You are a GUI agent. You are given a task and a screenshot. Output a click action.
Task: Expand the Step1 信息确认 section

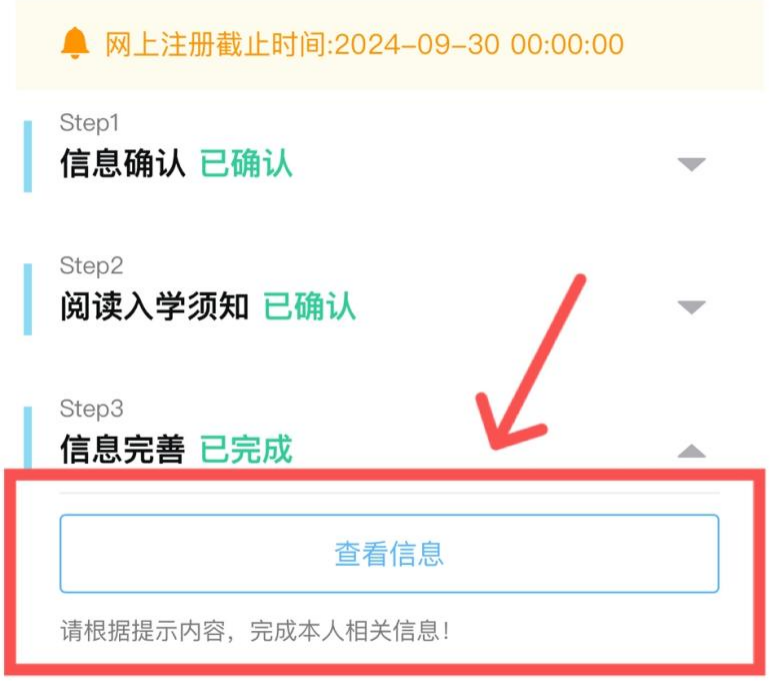coord(691,164)
